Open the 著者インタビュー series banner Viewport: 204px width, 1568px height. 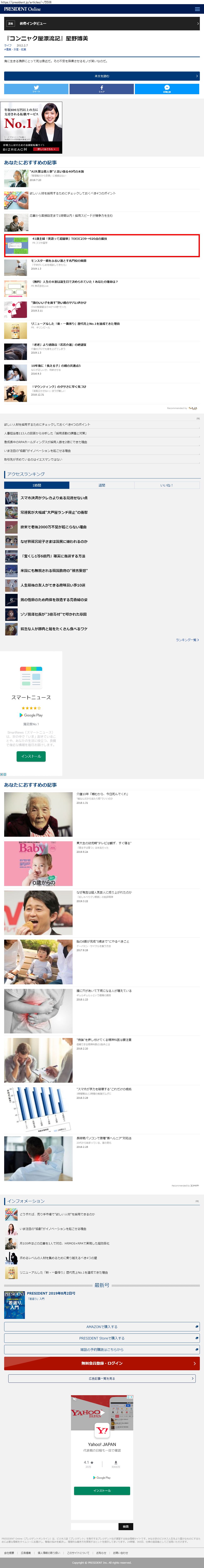tap(102, 23)
